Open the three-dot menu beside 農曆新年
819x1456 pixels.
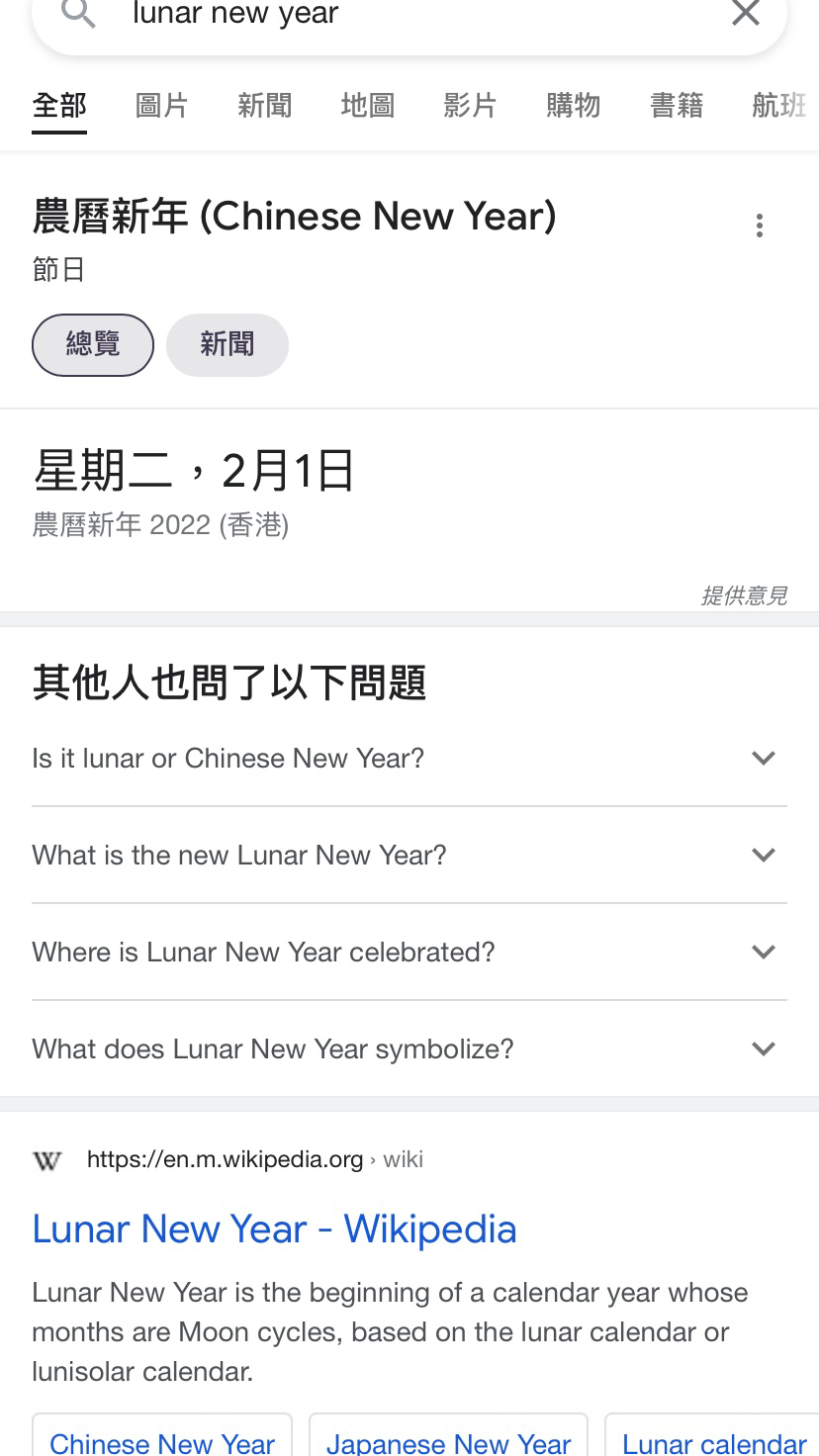[x=759, y=226]
